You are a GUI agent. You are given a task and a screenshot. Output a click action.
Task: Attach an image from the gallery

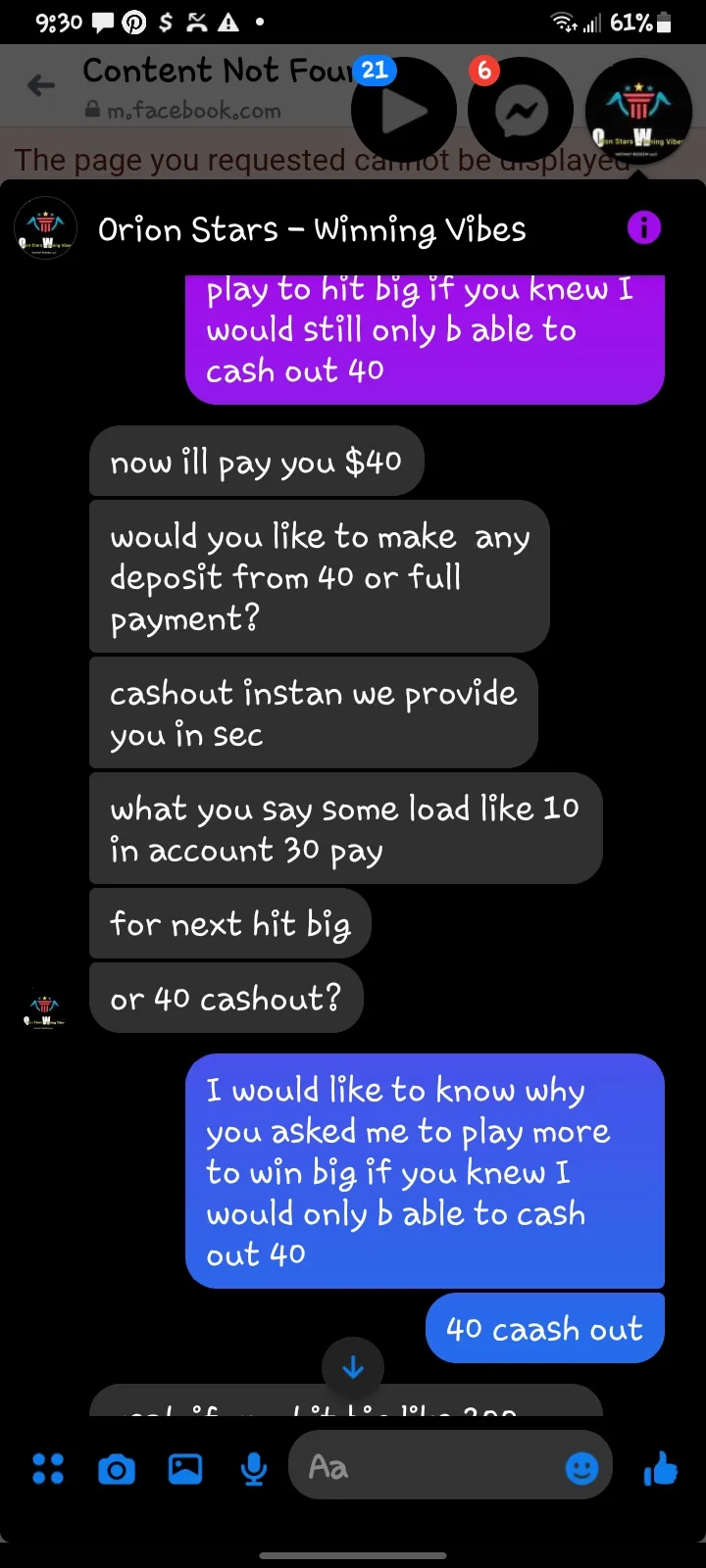[x=185, y=1468]
